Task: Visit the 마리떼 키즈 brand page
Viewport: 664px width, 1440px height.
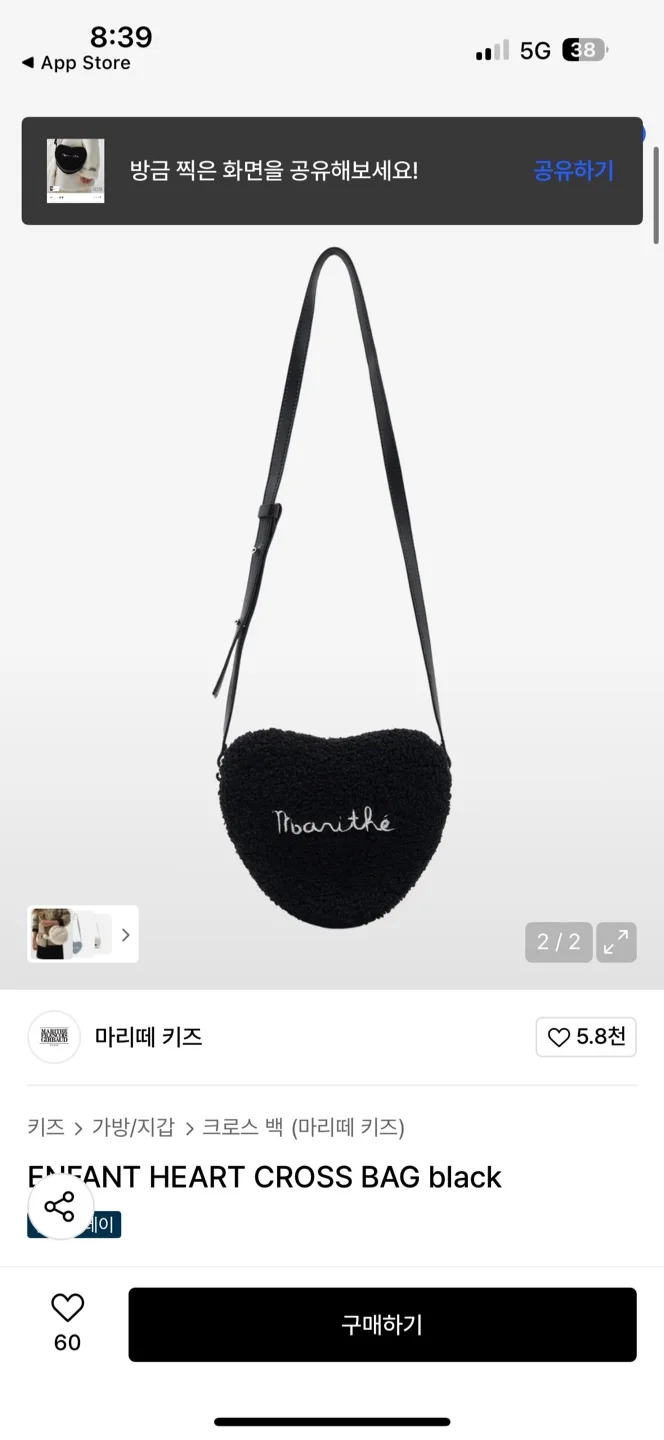Action: point(148,1037)
